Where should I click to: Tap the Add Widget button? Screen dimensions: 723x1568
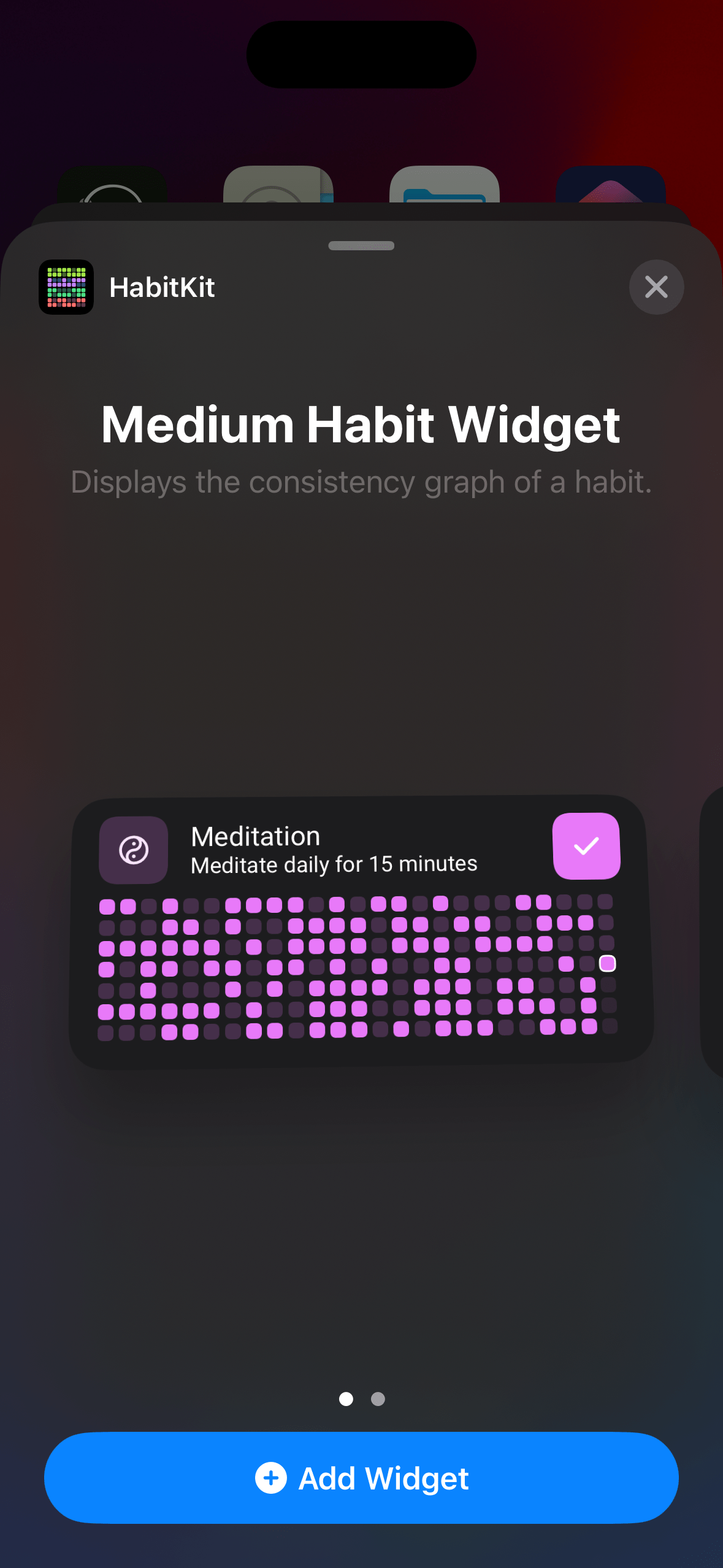(361, 1478)
